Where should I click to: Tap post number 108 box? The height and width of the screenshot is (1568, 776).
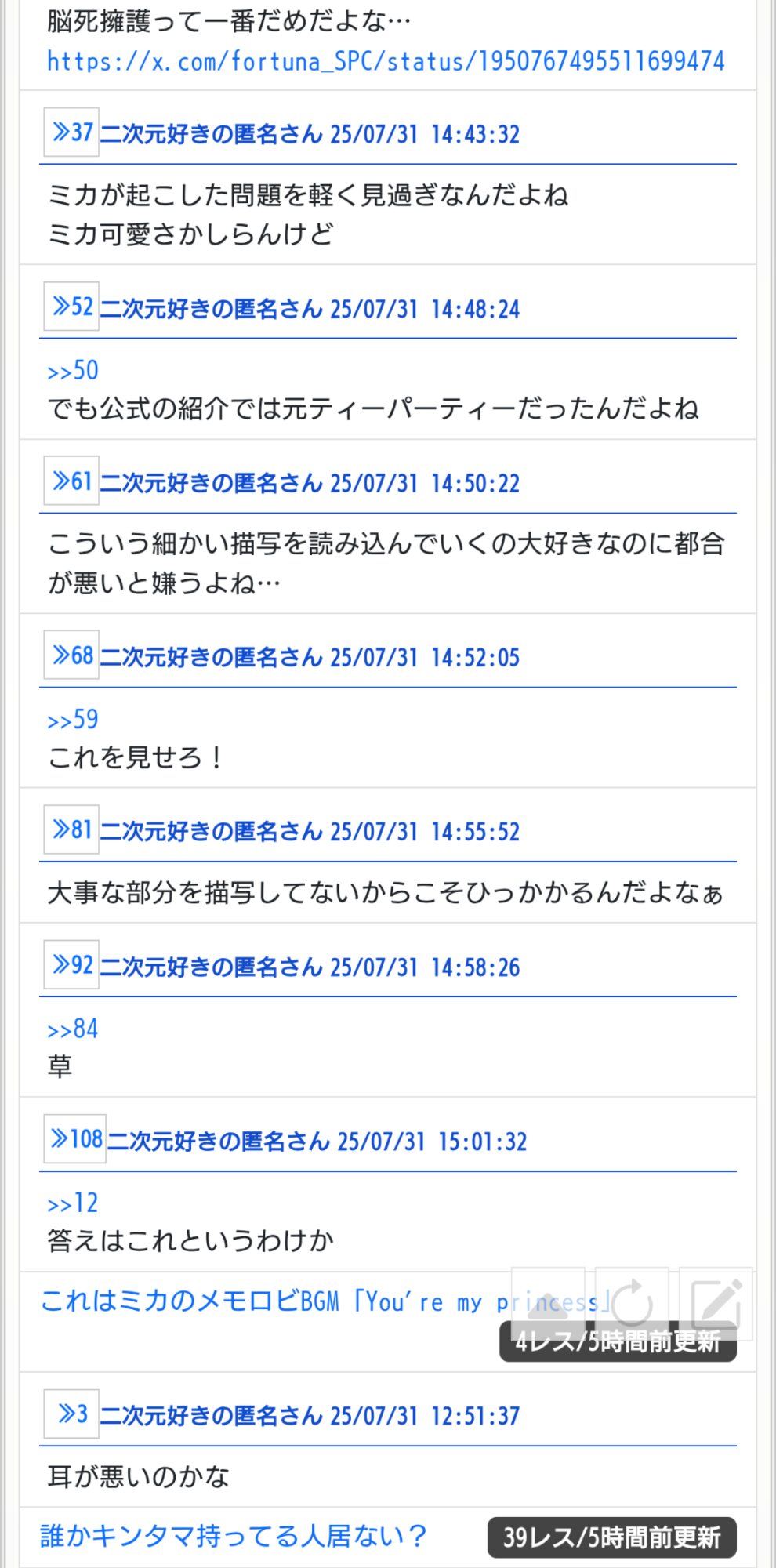(75, 1139)
